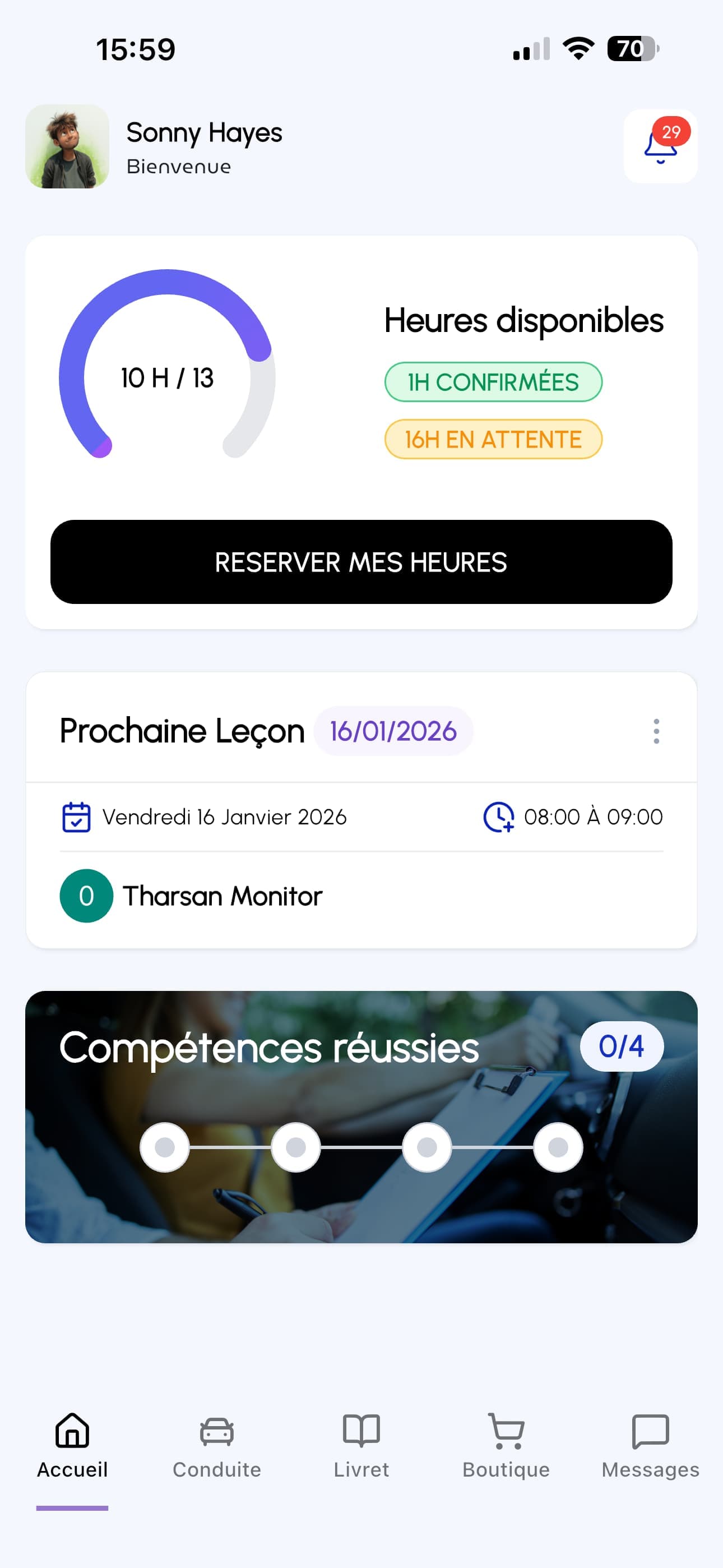Click the calendar icon next to the lesson date

(x=76, y=818)
